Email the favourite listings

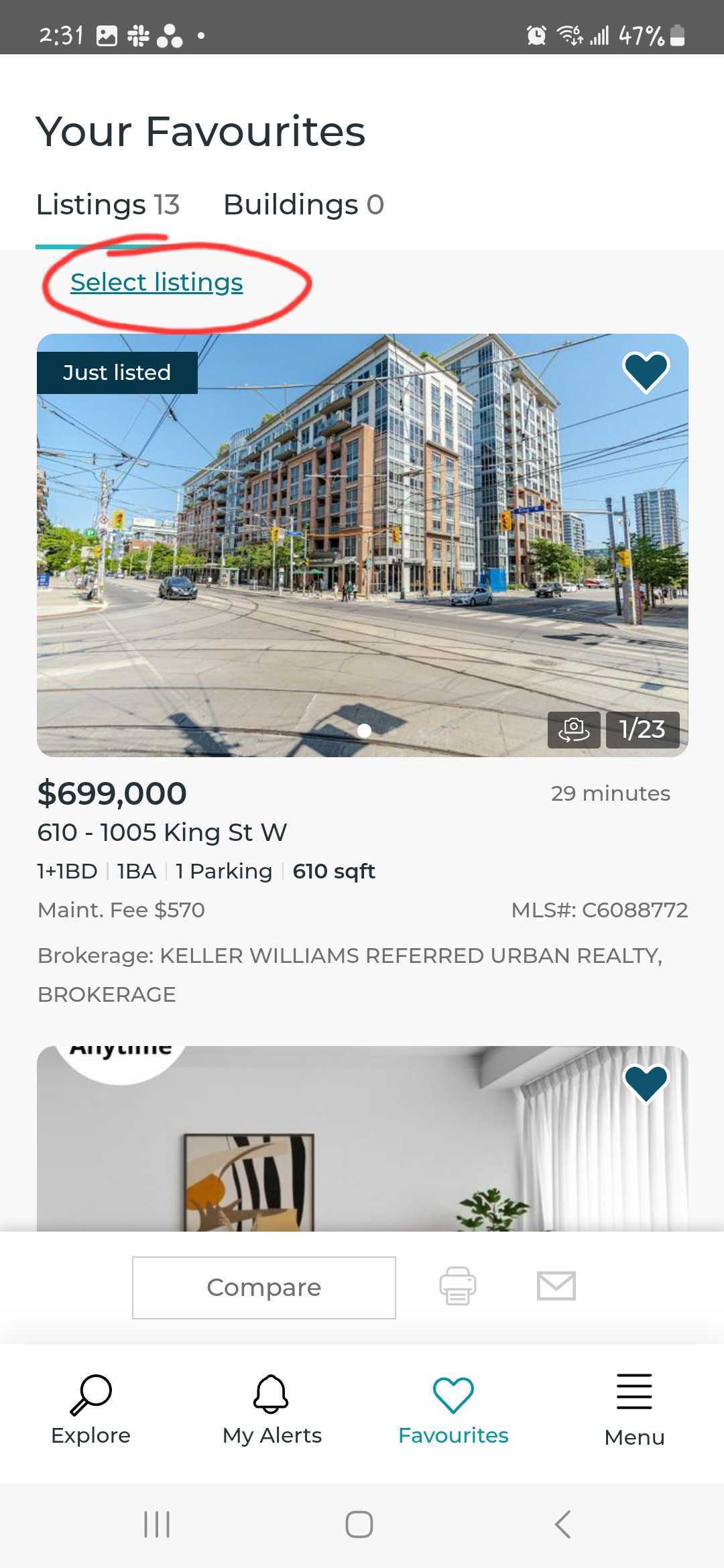556,1286
